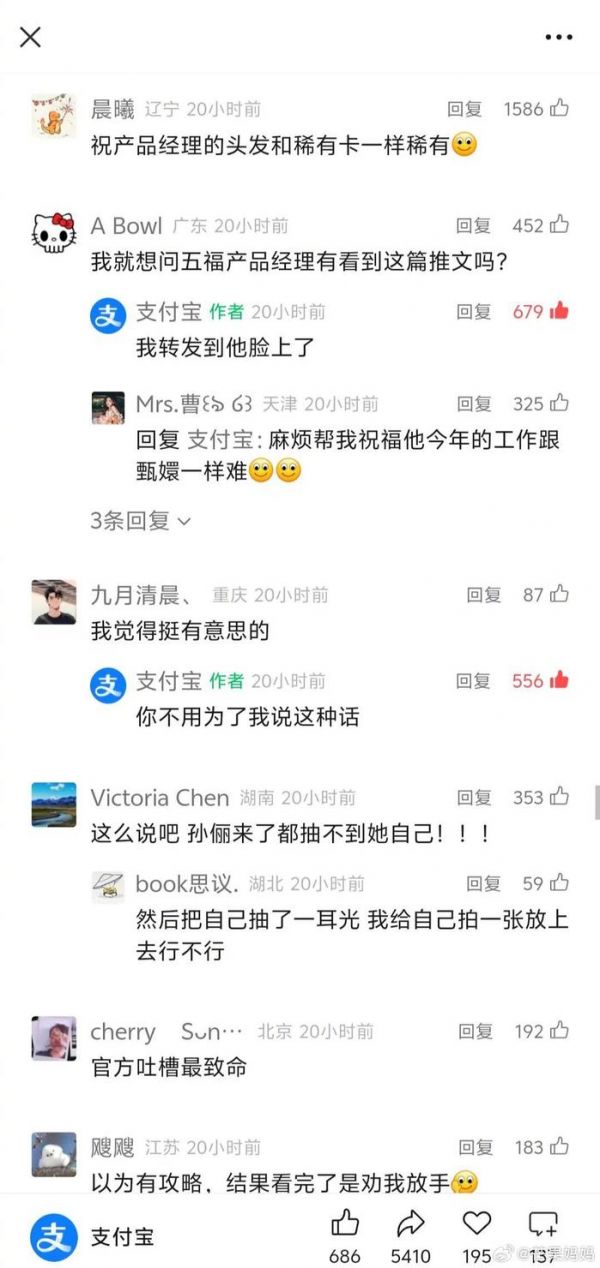Tap the heart icon in the bottom bar
This screenshot has height=1268, width=600.
click(x=477, y=1223)
